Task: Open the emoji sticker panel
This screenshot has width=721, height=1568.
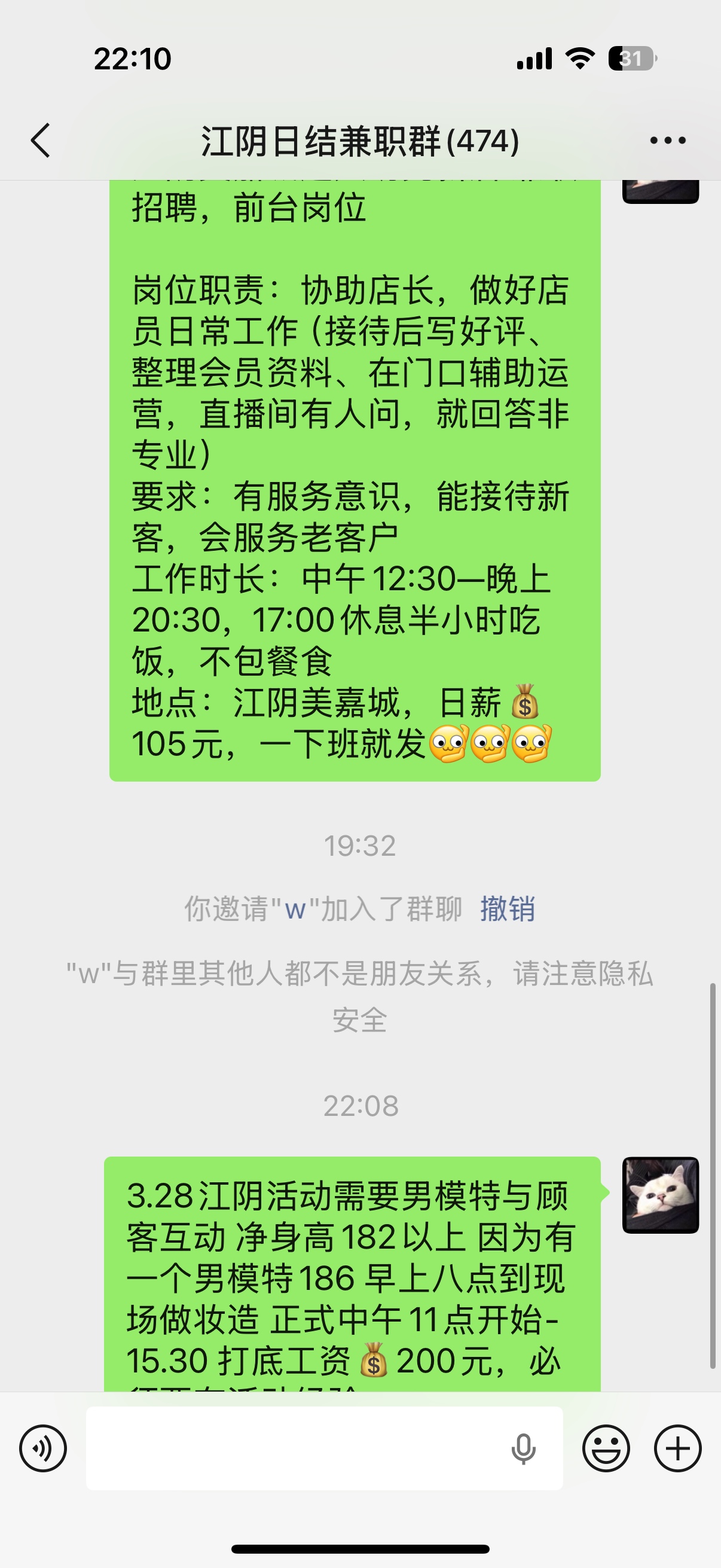Action: [606, 1448]
